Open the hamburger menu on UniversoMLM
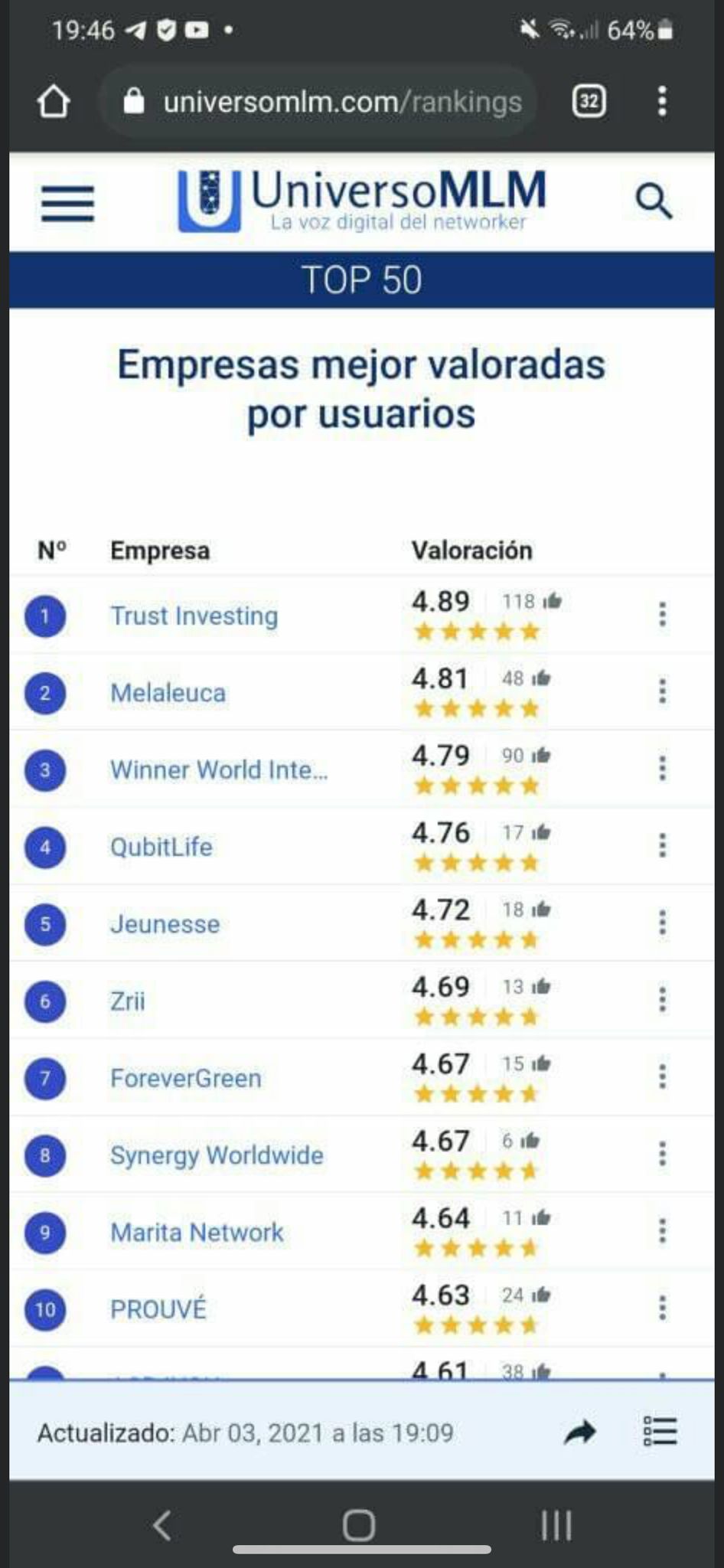The height and width of the screenshot is (1568, 724). coord(67,204)
